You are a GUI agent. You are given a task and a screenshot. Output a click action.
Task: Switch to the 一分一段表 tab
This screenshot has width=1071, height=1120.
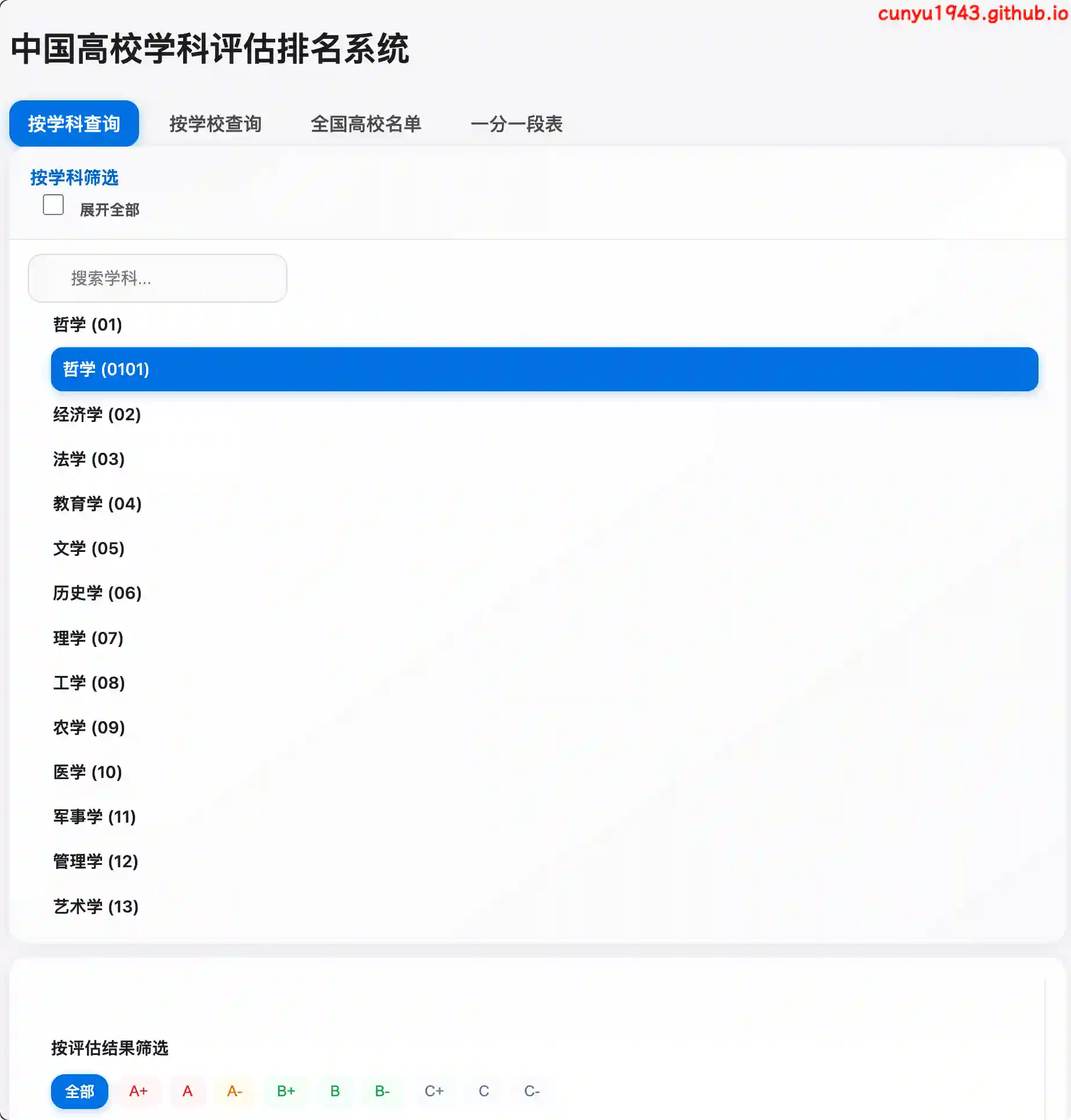(516, 123)
